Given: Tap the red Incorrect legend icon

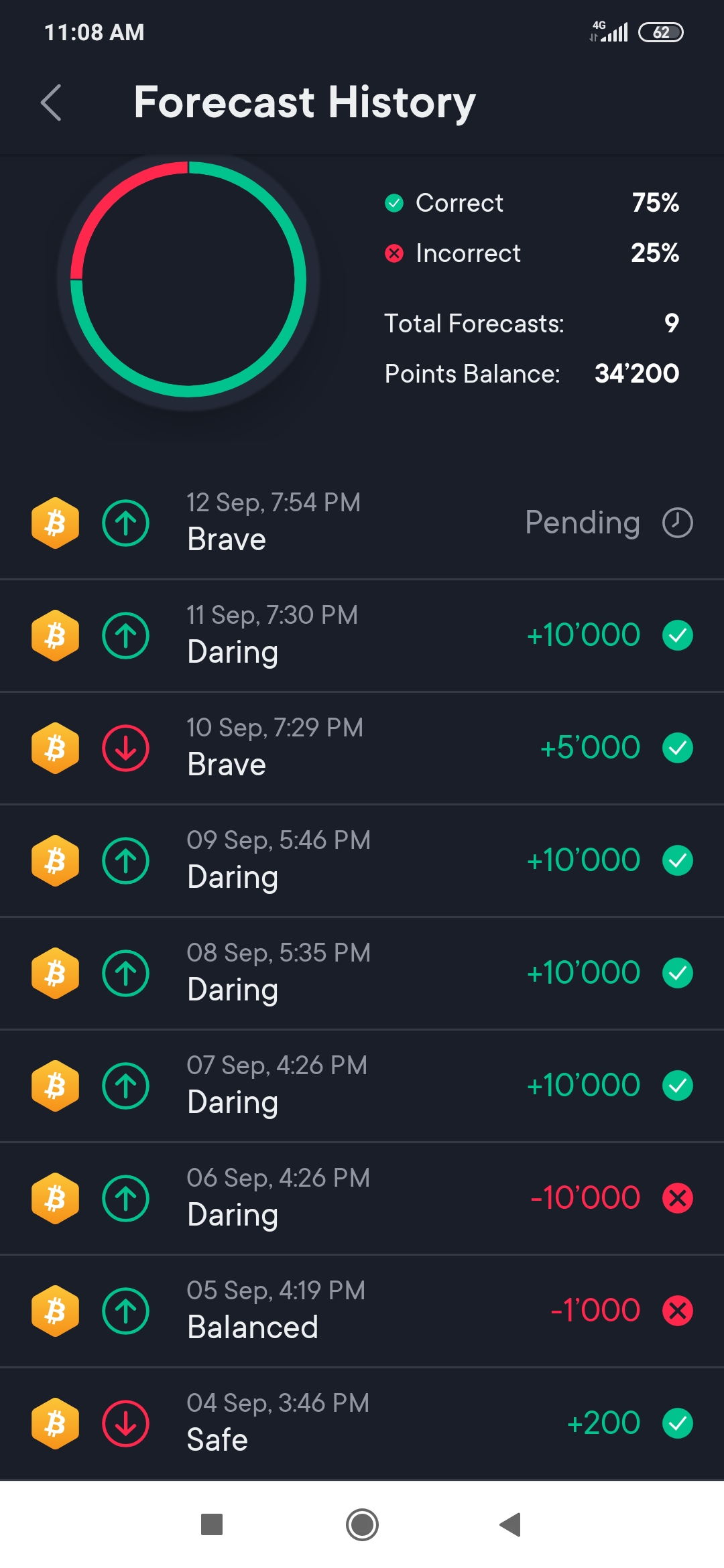Looking at the screenshot, I should [394, 253].
